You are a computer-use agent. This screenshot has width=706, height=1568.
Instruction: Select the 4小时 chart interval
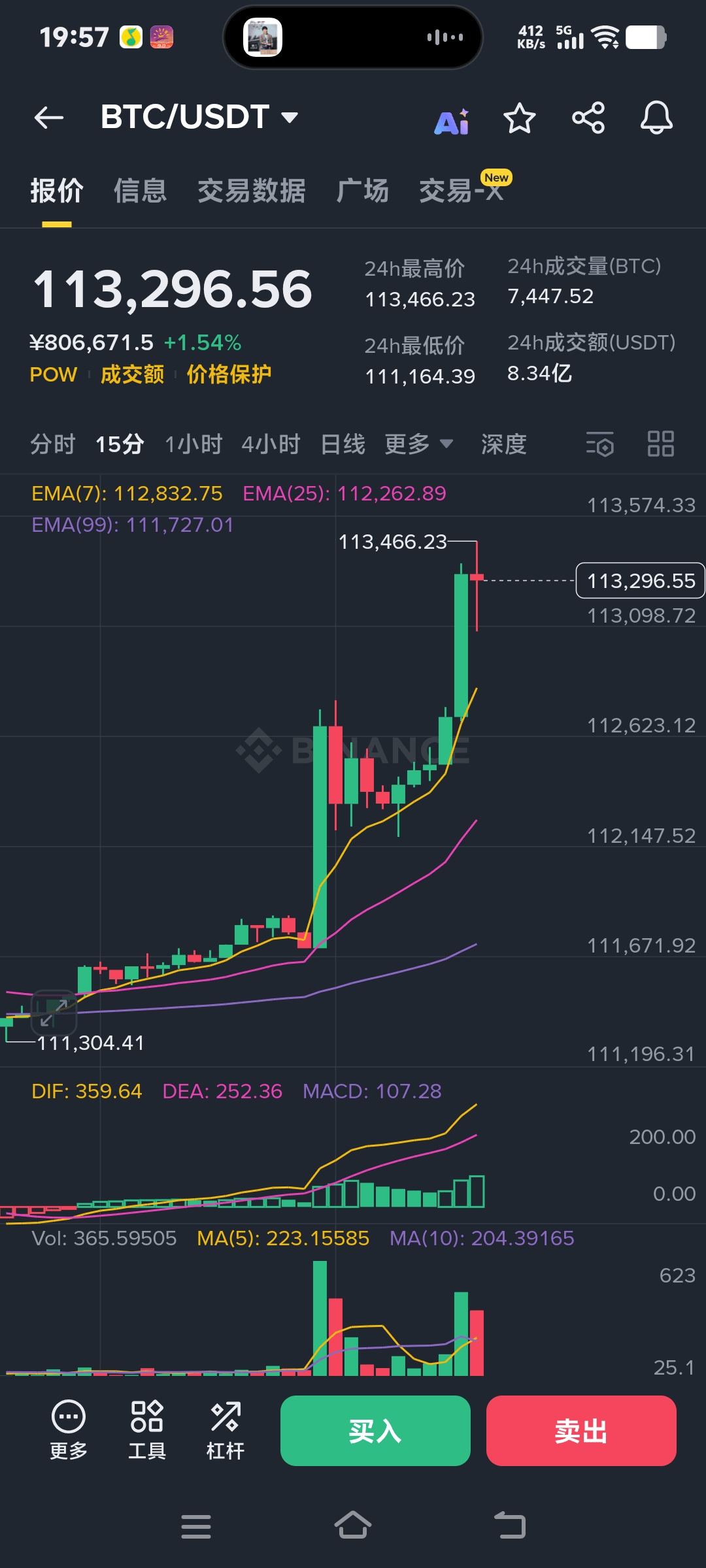point(271,444)
